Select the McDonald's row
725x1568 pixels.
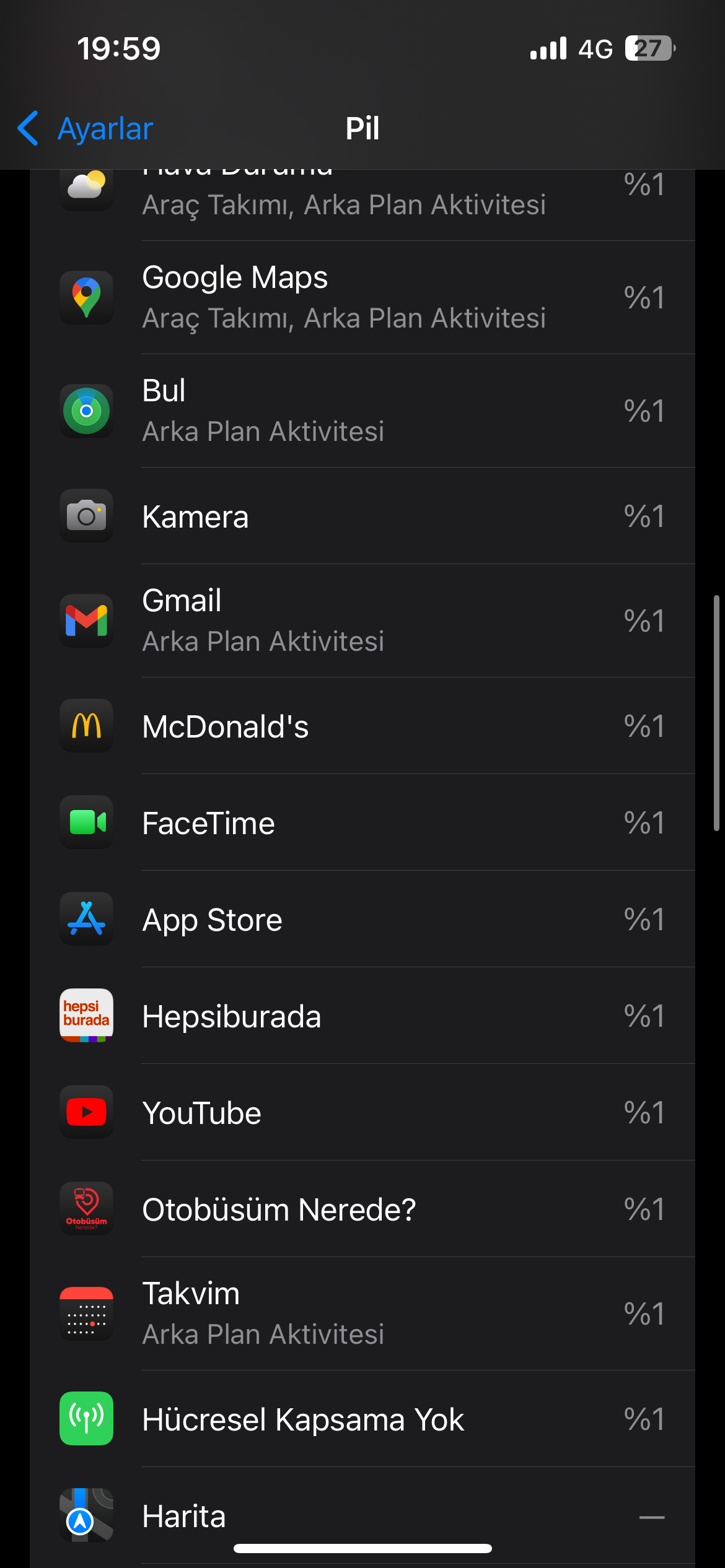(x=362, y=726)
